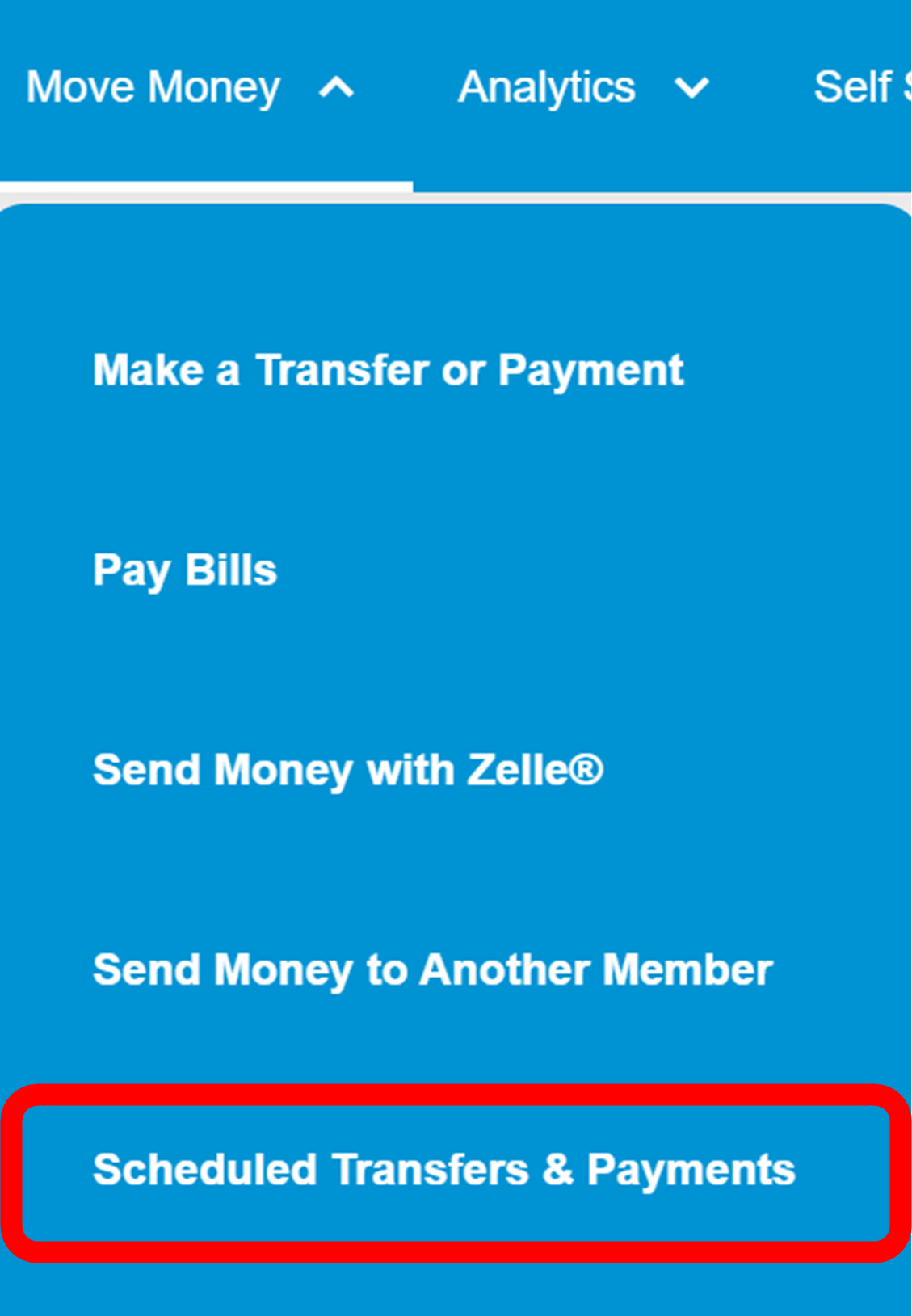
Task: Choose "Send Money to Another Member"
Action: point(432,969)
